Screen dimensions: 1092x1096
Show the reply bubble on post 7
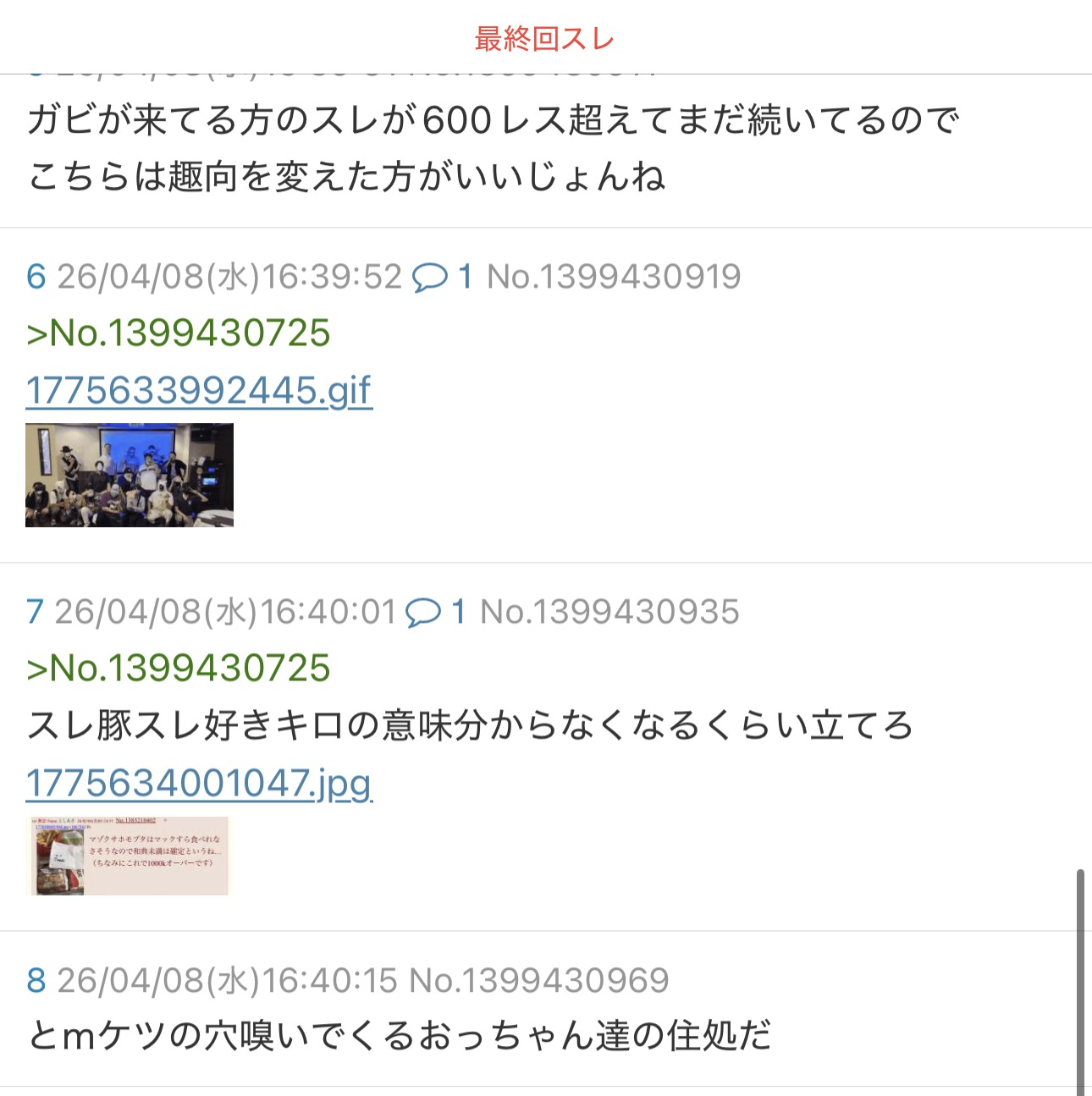[x=436, y=612]
